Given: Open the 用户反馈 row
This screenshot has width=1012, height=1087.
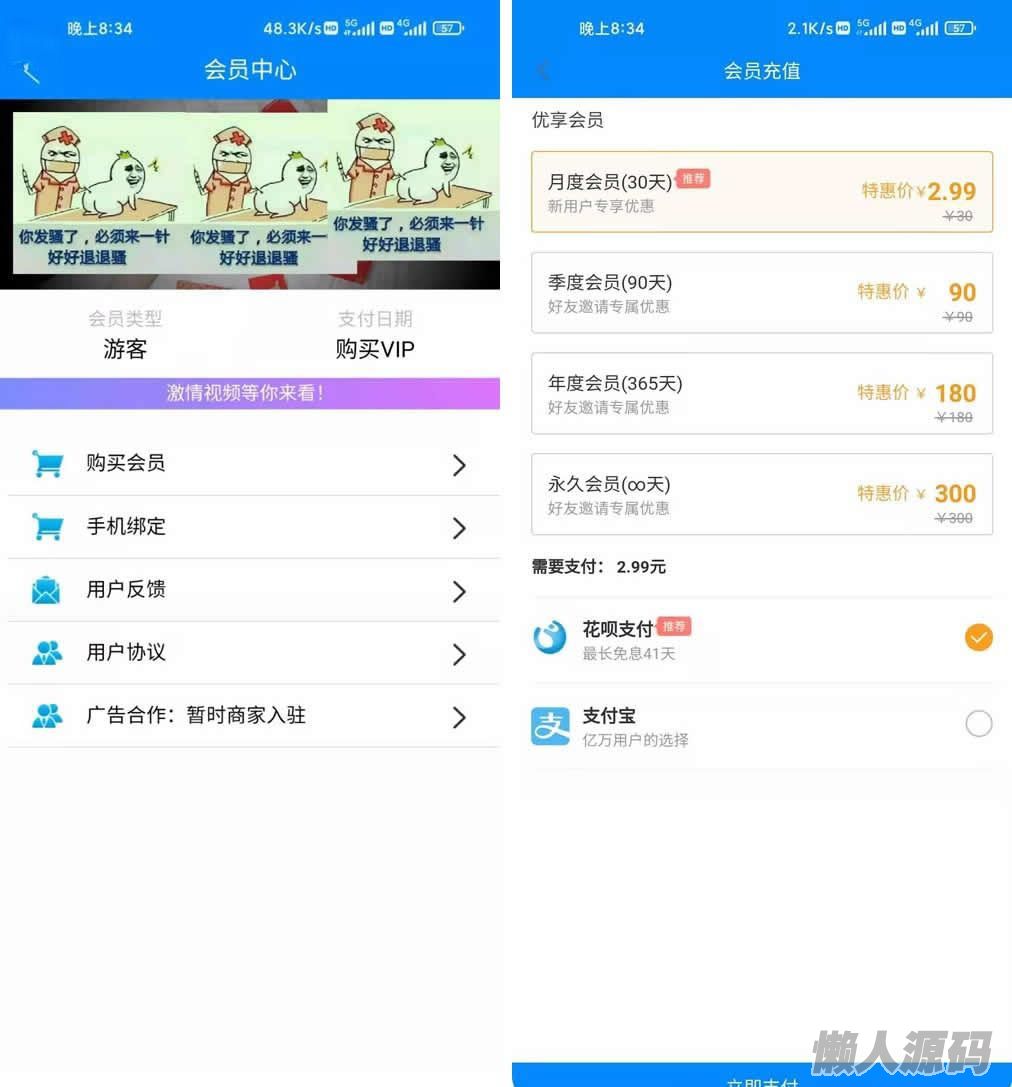Looking at the screenshot, I should click(x=253, y=590).
